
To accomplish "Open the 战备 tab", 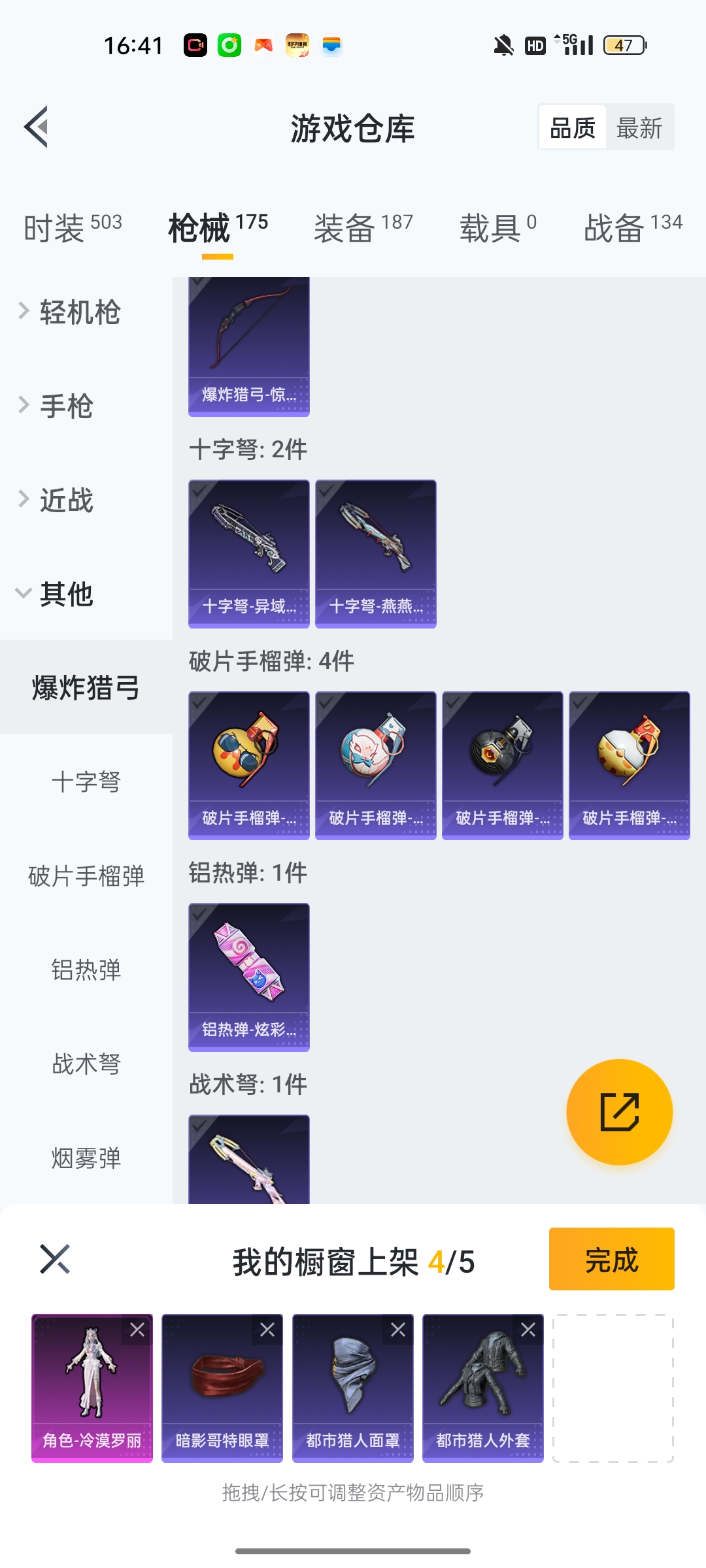I will (632, 228).
